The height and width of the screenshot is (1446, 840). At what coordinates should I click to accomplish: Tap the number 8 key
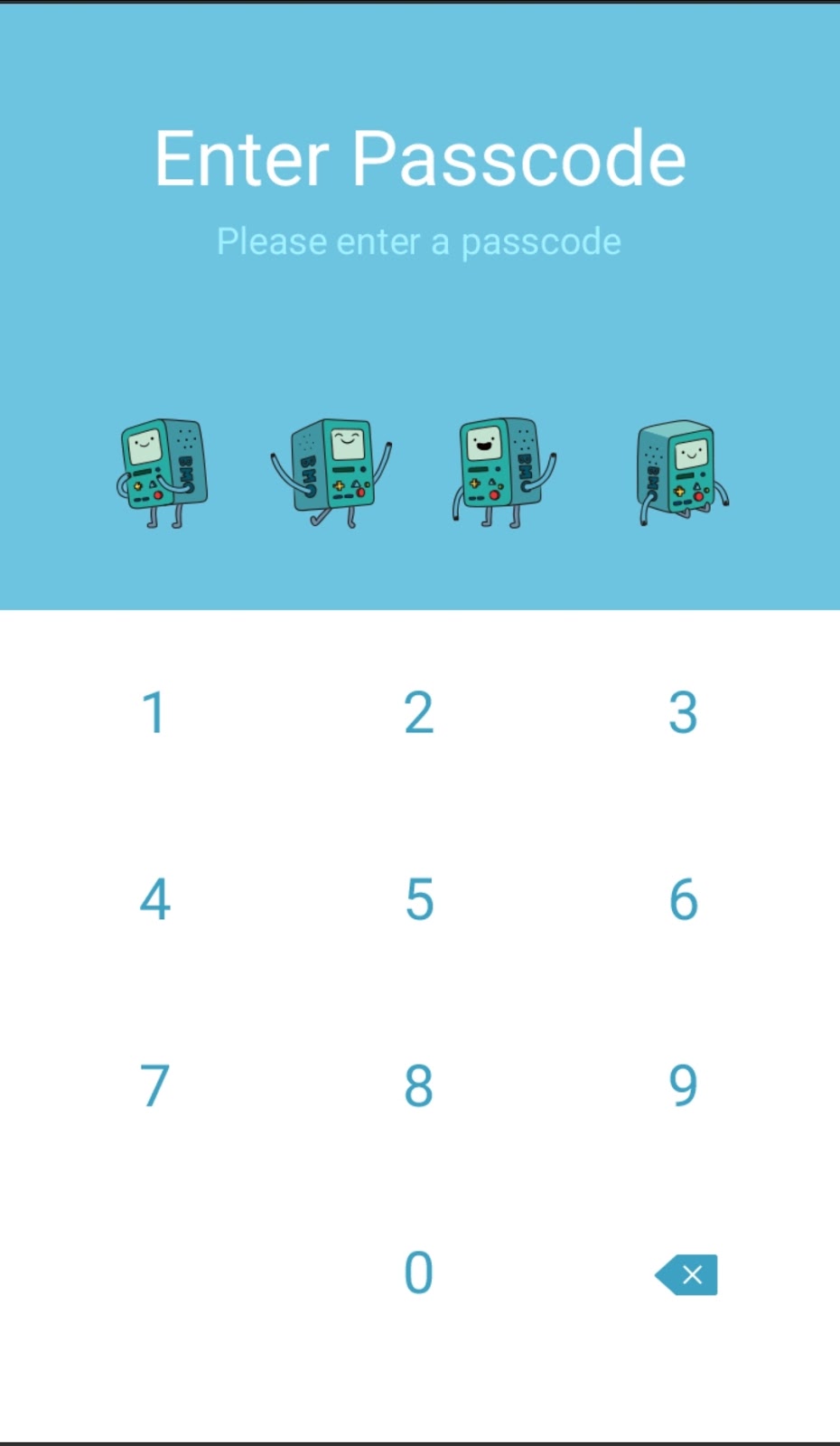[419, 1085]
